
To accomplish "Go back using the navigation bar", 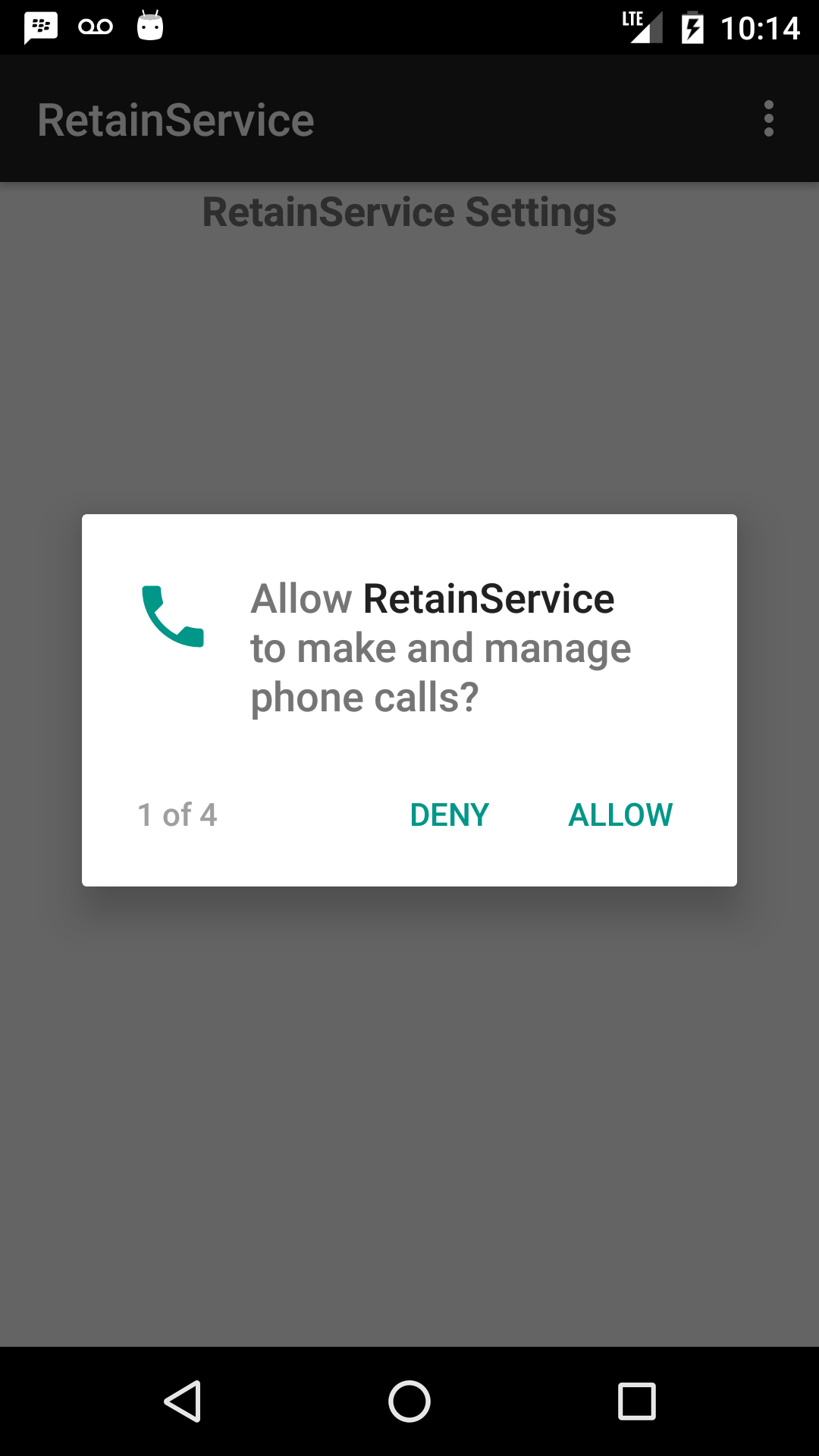I will tap(183, 1401).
